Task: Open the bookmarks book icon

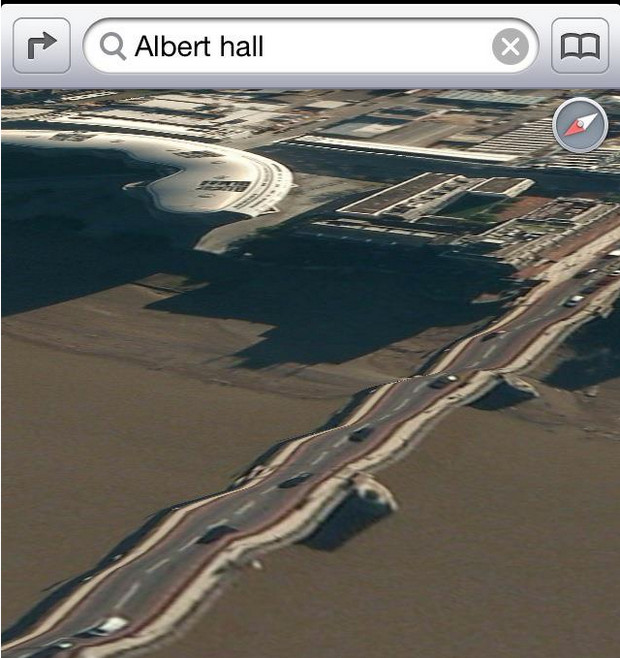Action: tap(580, 46)
